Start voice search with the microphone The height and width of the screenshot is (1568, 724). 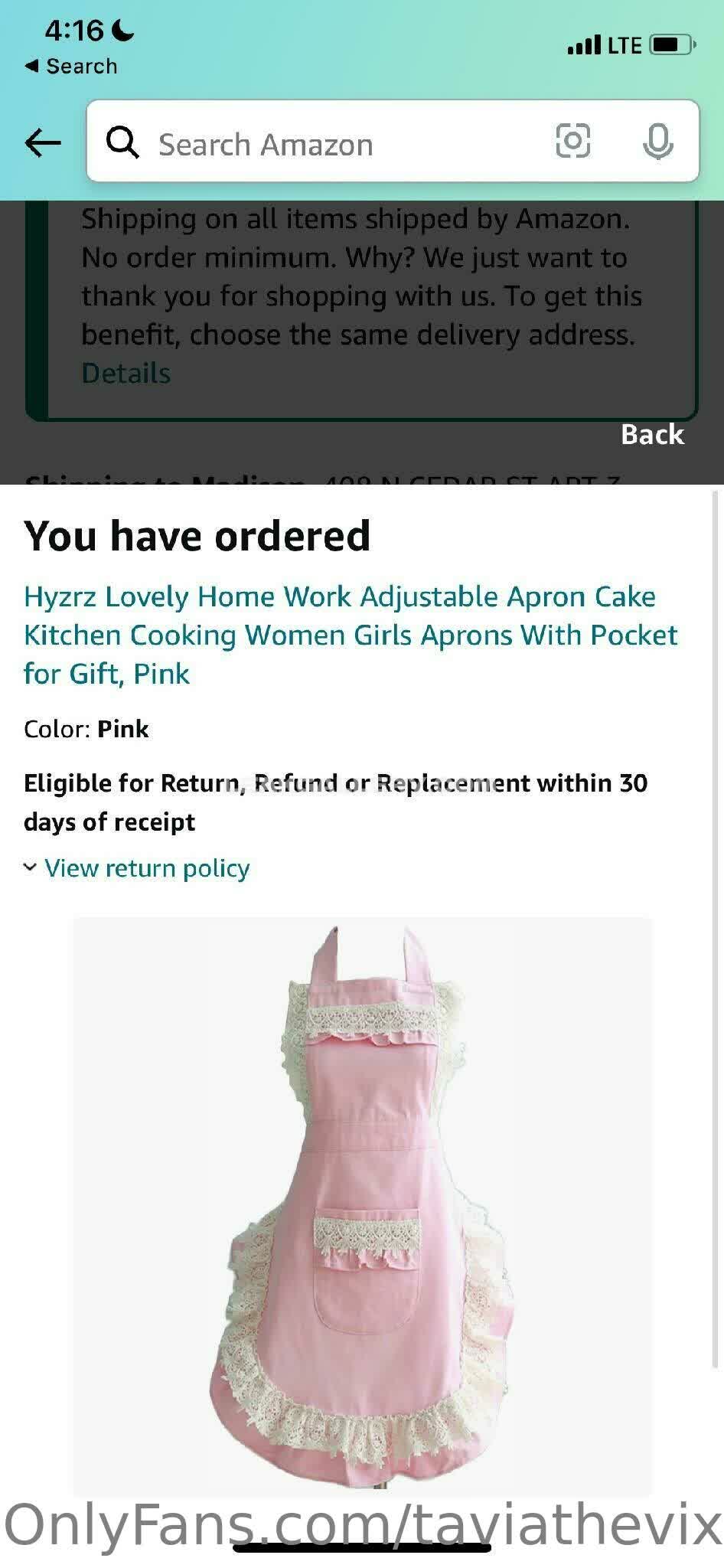657,142
